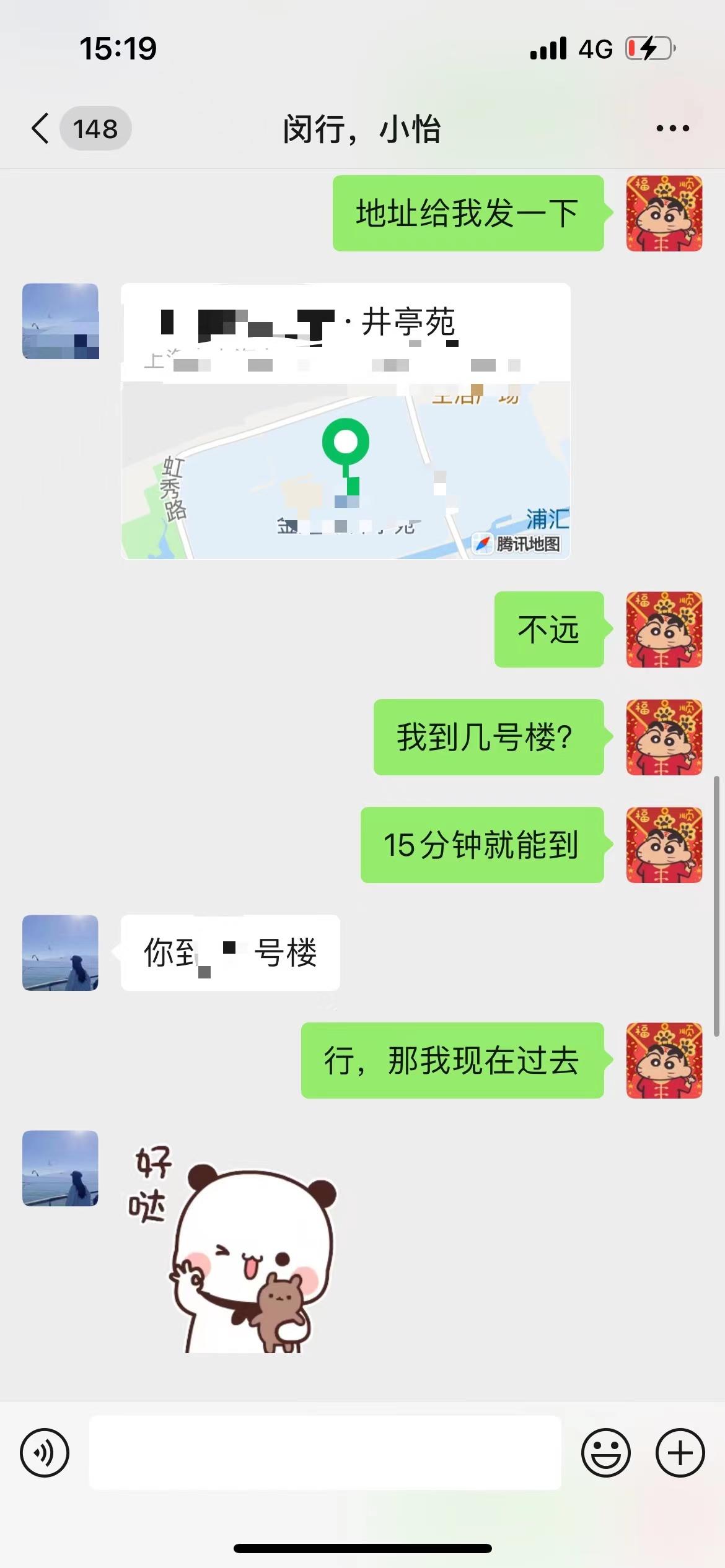The height and width of the screenshot is (1568, 725).
Task: Tap the message text field
Action: (325, 1453)
